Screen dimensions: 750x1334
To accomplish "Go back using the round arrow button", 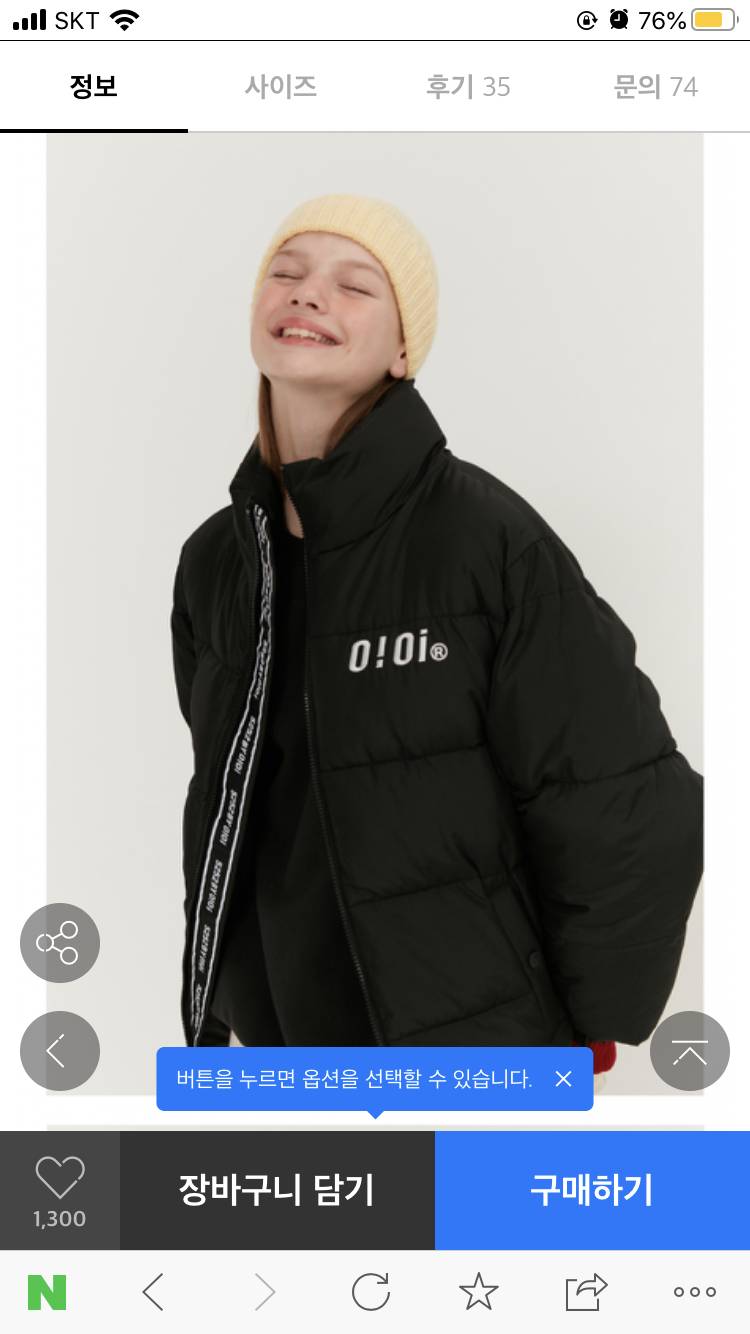I will coord(59,1051).
